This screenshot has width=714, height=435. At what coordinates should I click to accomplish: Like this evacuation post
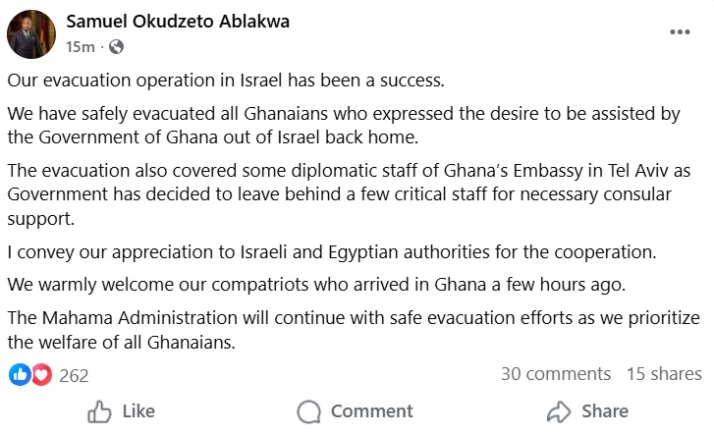[x=122, y=411]
